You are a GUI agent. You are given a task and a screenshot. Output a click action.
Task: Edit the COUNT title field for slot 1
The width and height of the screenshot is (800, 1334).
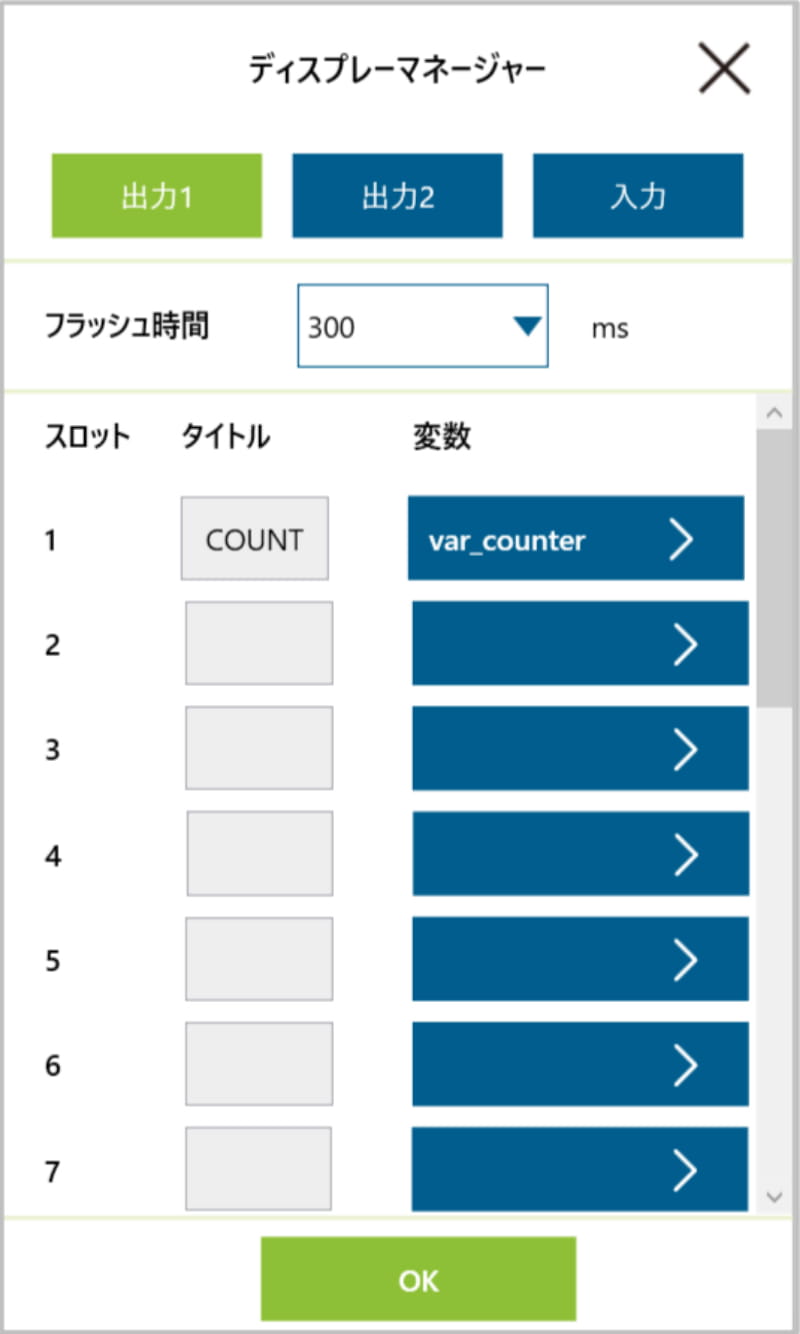(254, 539)
